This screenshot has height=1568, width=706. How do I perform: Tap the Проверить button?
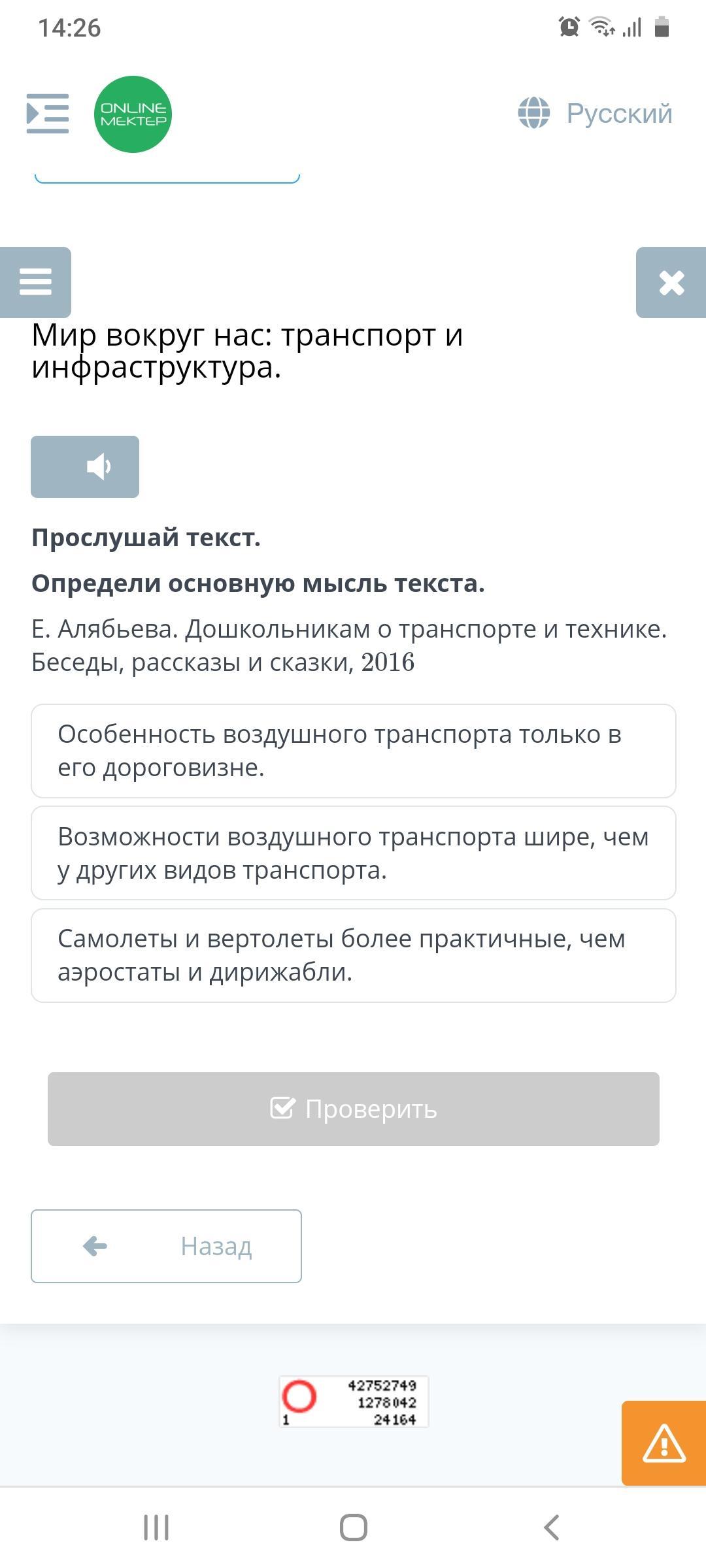(x=354, y=1109)
